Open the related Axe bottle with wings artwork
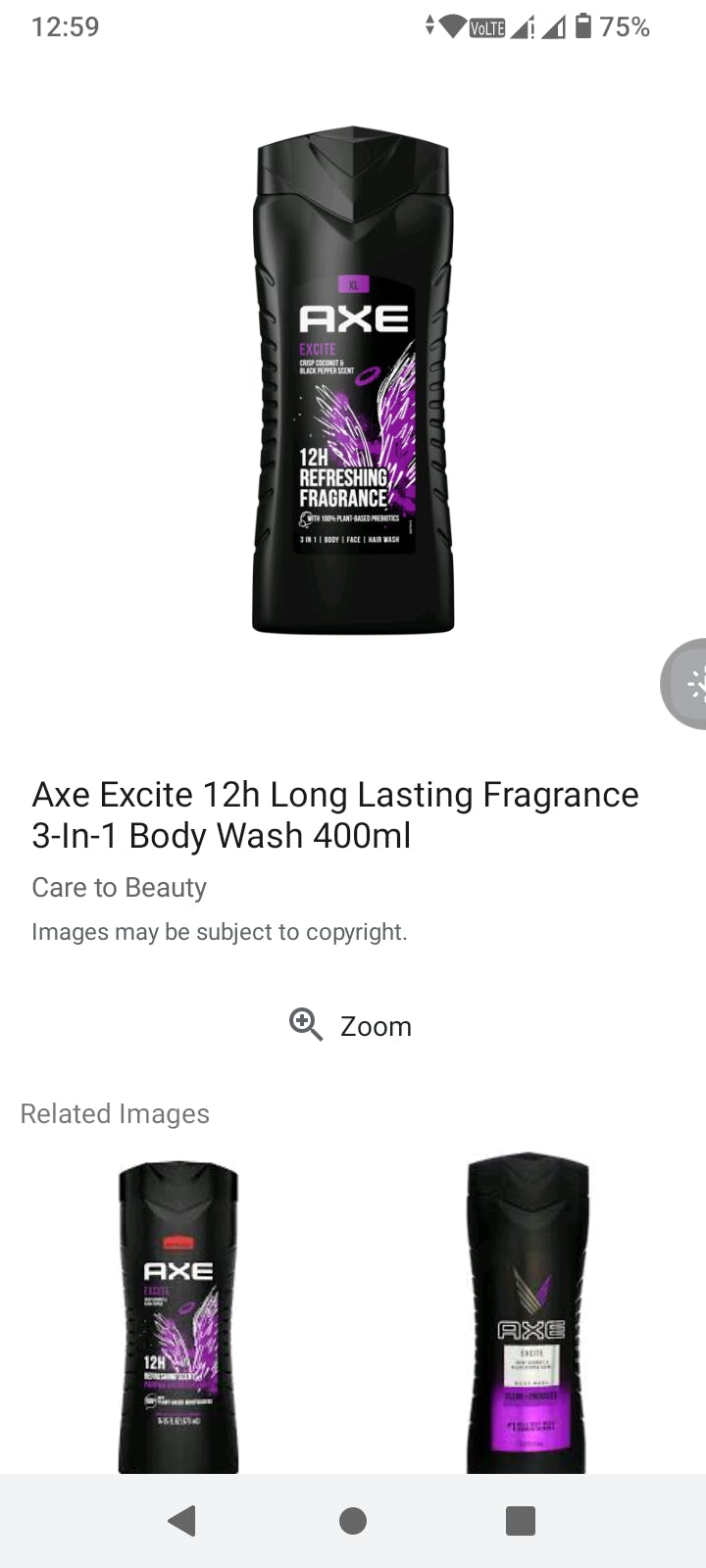706x1568 pixels. pyautogui.click(x=178, y=1316)
